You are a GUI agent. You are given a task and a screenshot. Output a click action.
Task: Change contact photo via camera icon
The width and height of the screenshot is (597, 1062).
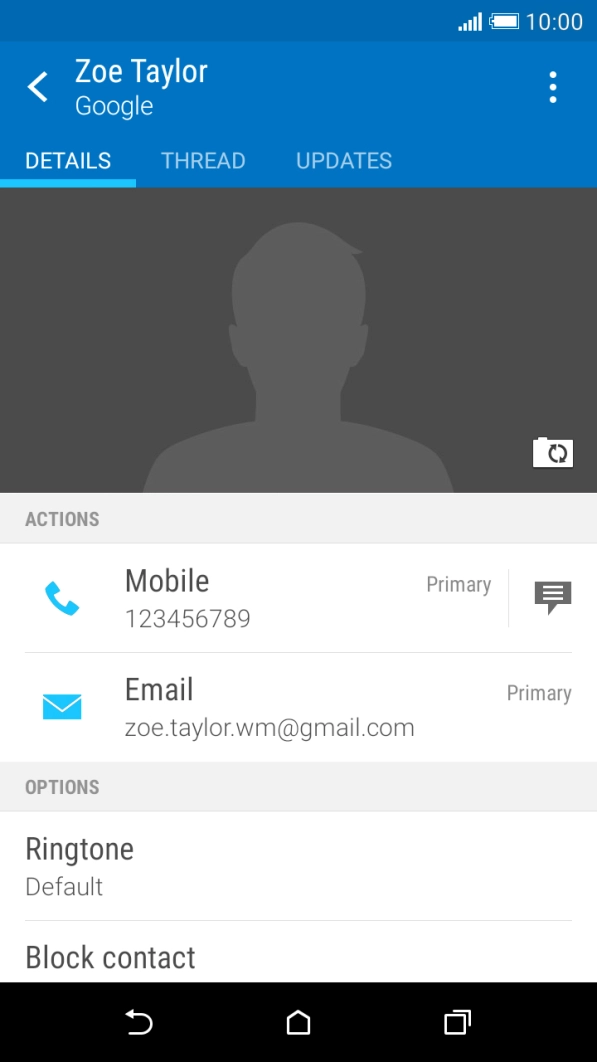tap(553, 452)
